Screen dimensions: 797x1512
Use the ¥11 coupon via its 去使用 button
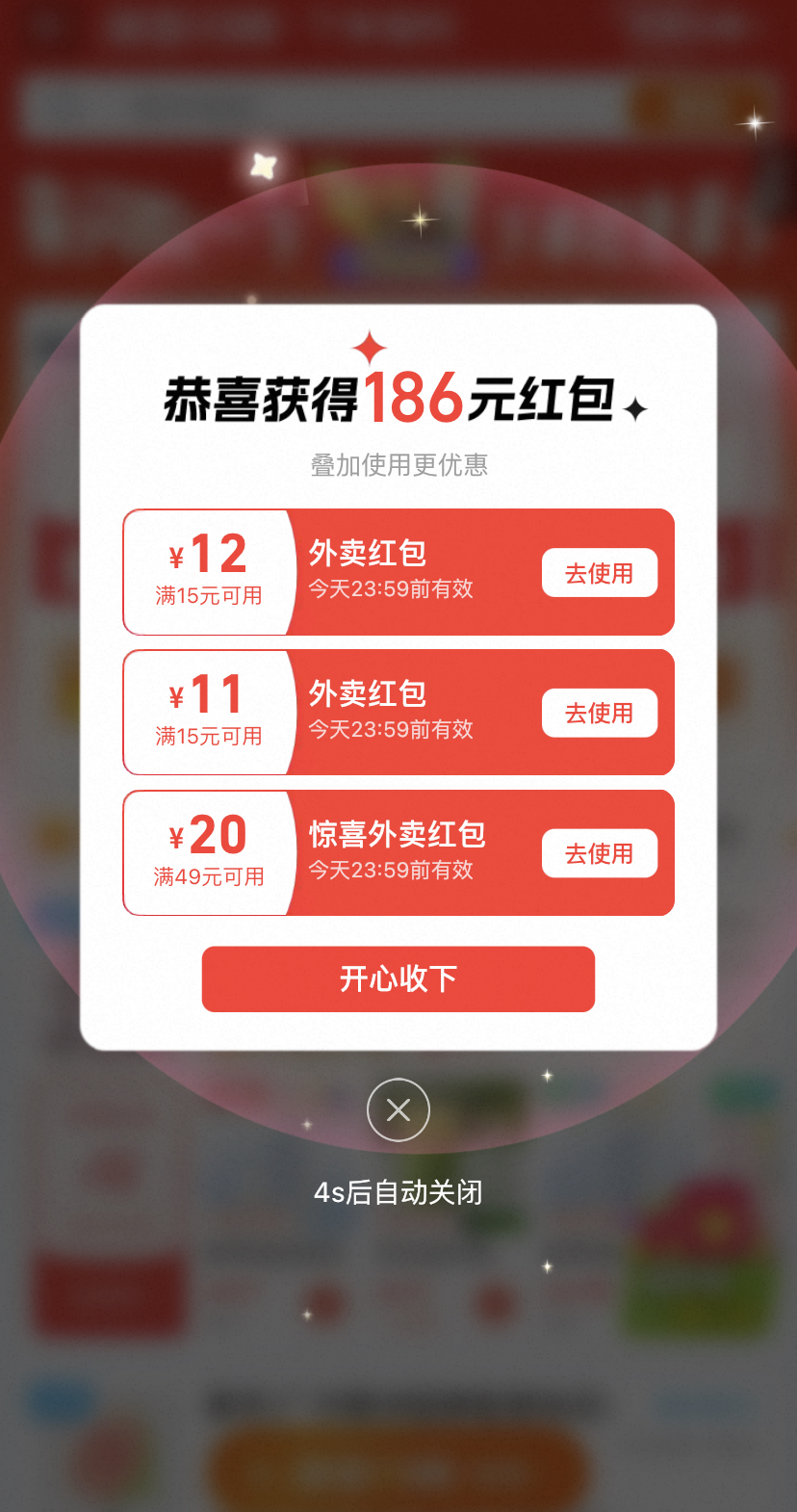coord(599,713)
